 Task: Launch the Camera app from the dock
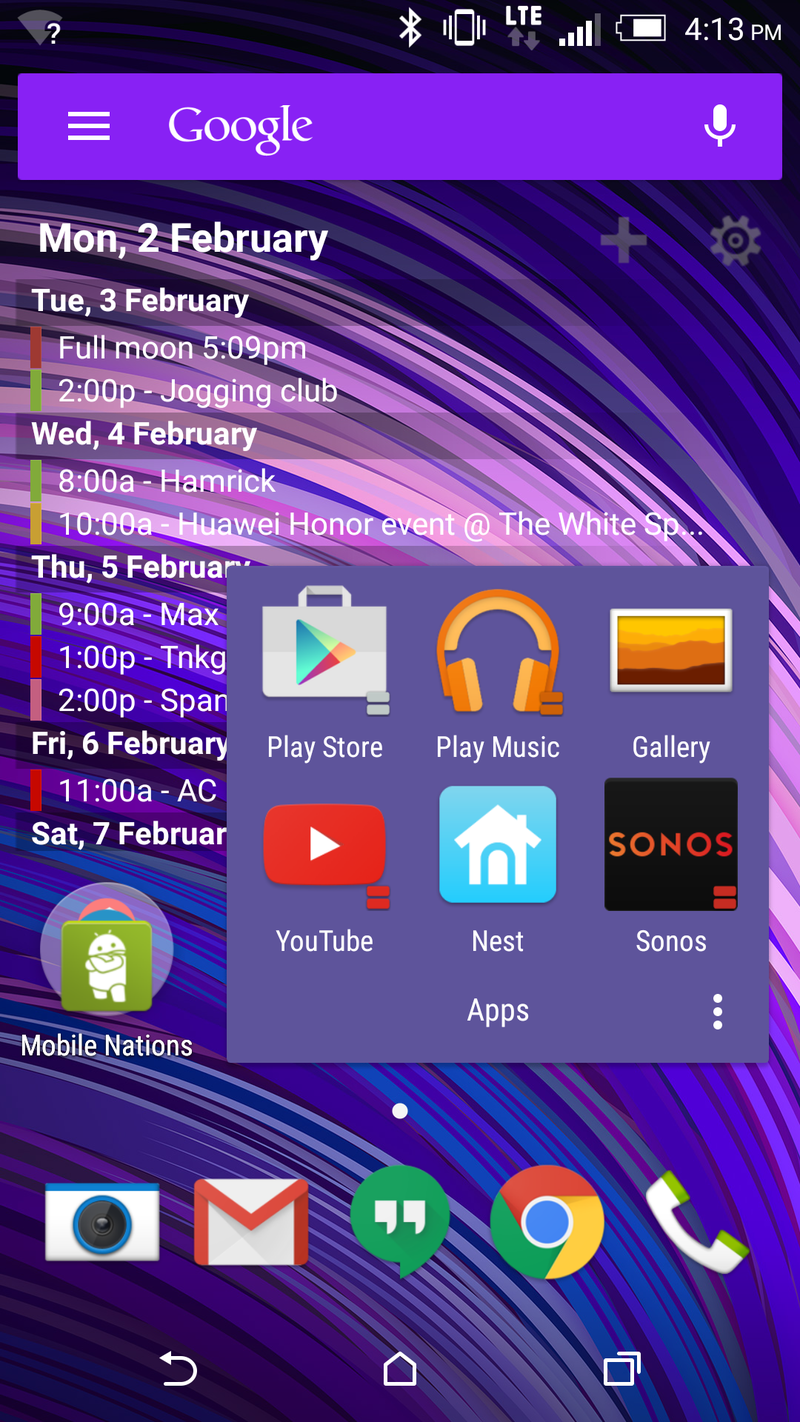click(102, 1220)
